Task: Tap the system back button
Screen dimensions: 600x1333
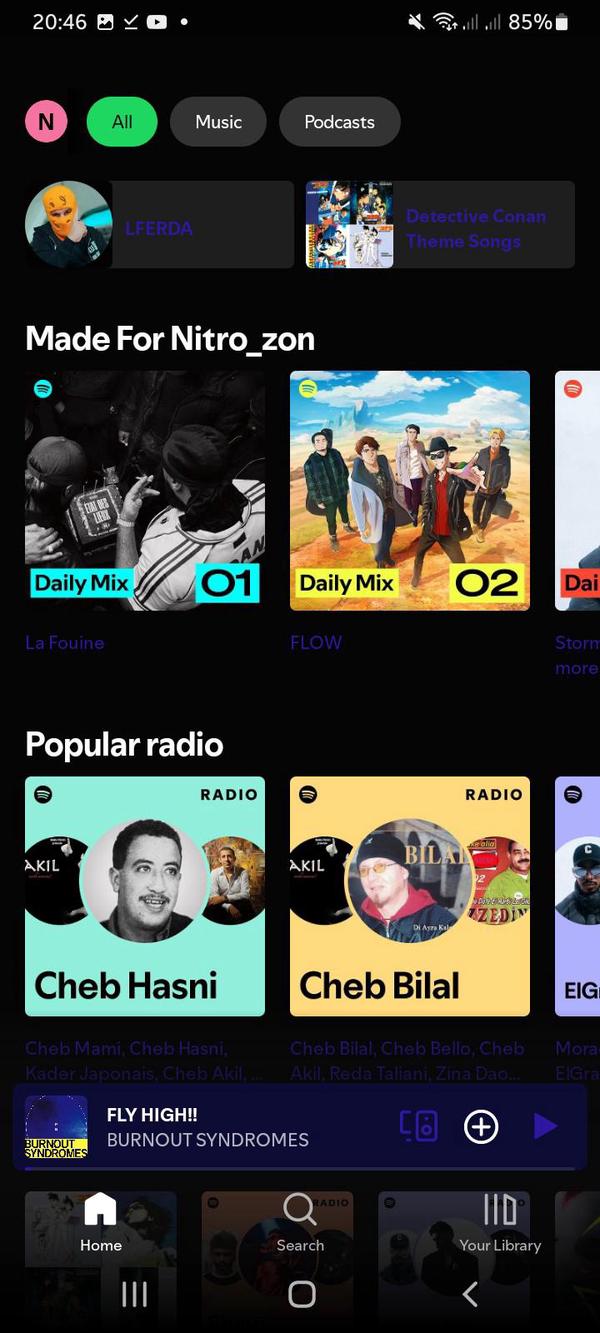Action: pyautogui.click(x=470, y=1294)
